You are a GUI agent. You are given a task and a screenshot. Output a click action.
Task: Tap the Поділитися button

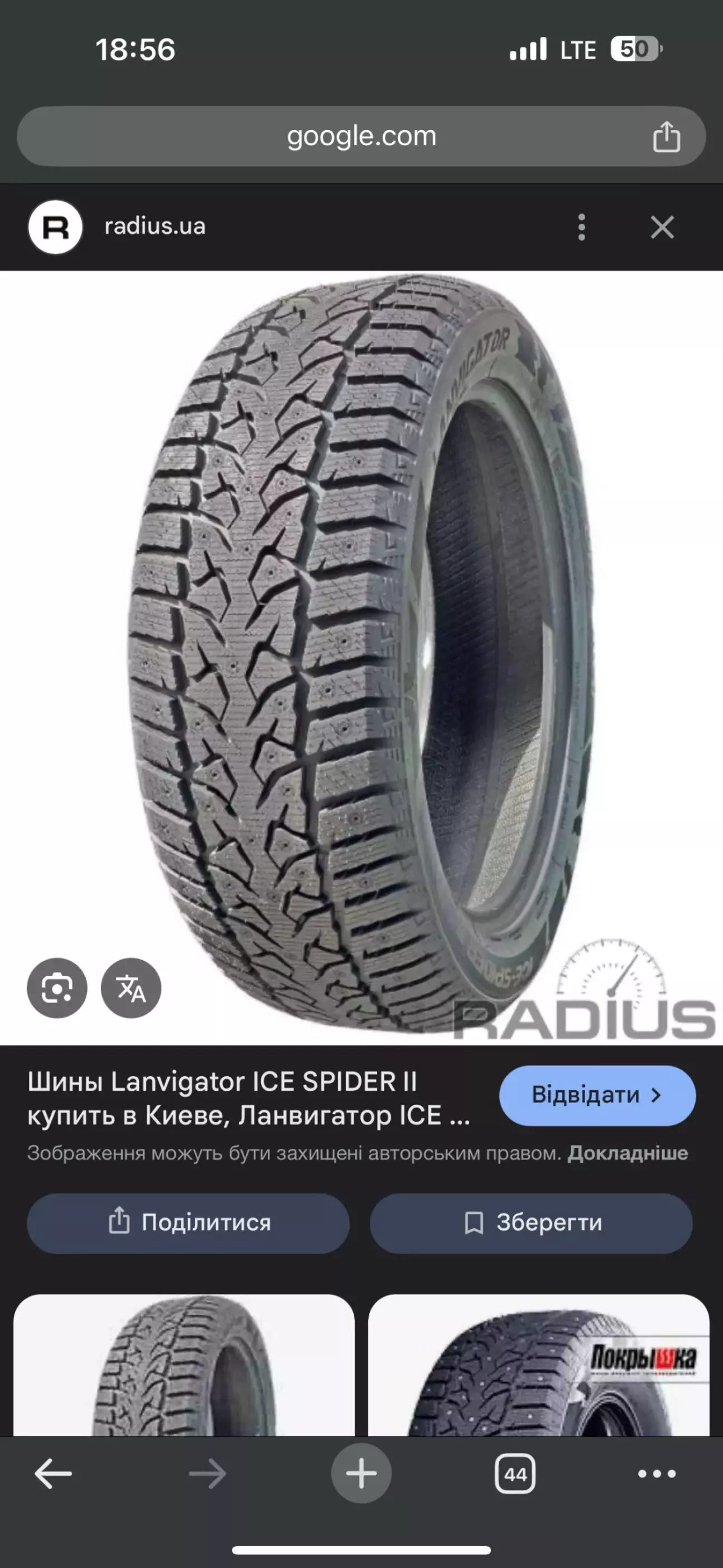pos(188,1222)
